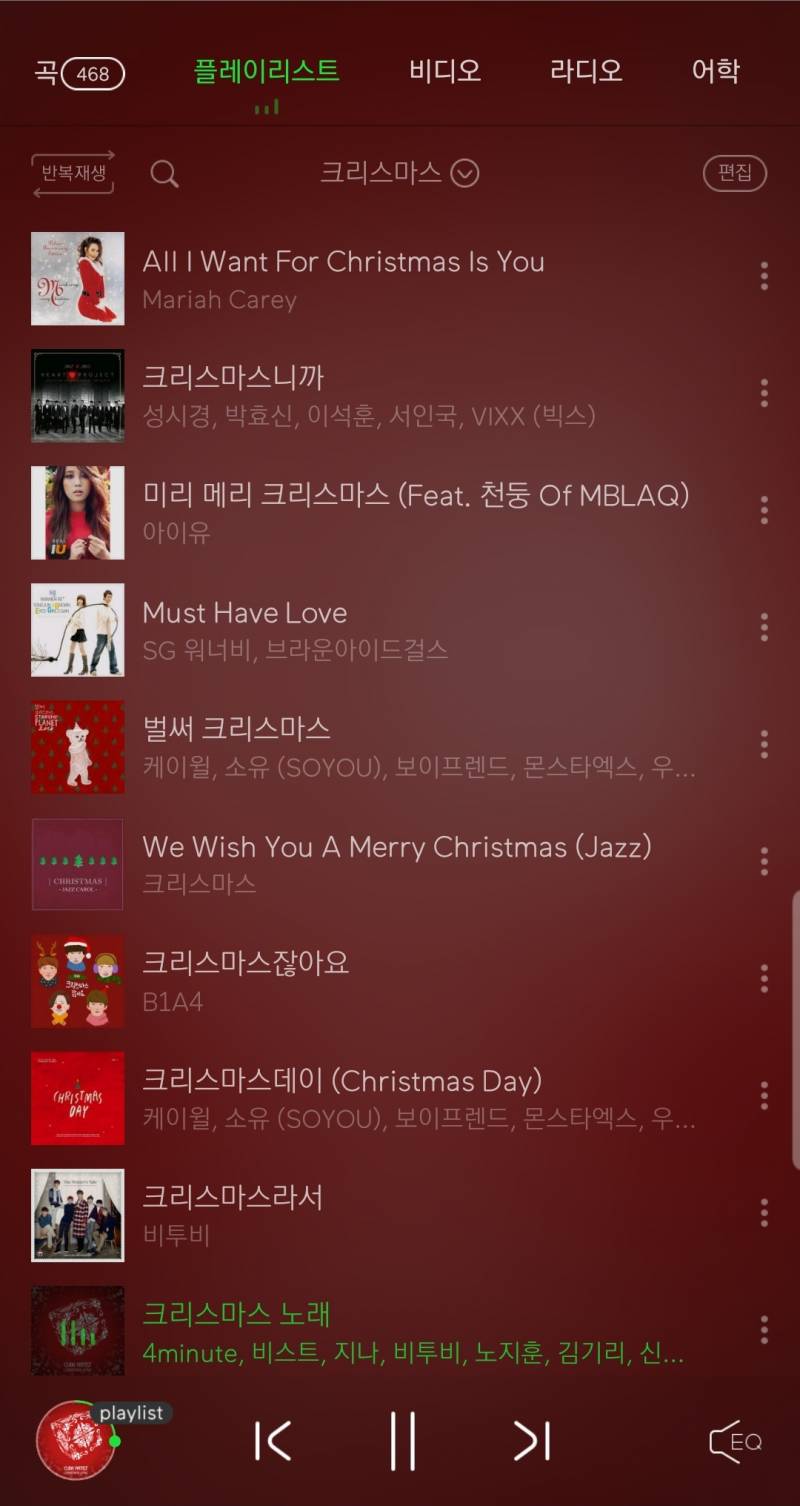The image size is (800, 1506).
Task: Switch to the 비디오 tab
Action: [445, 71]
